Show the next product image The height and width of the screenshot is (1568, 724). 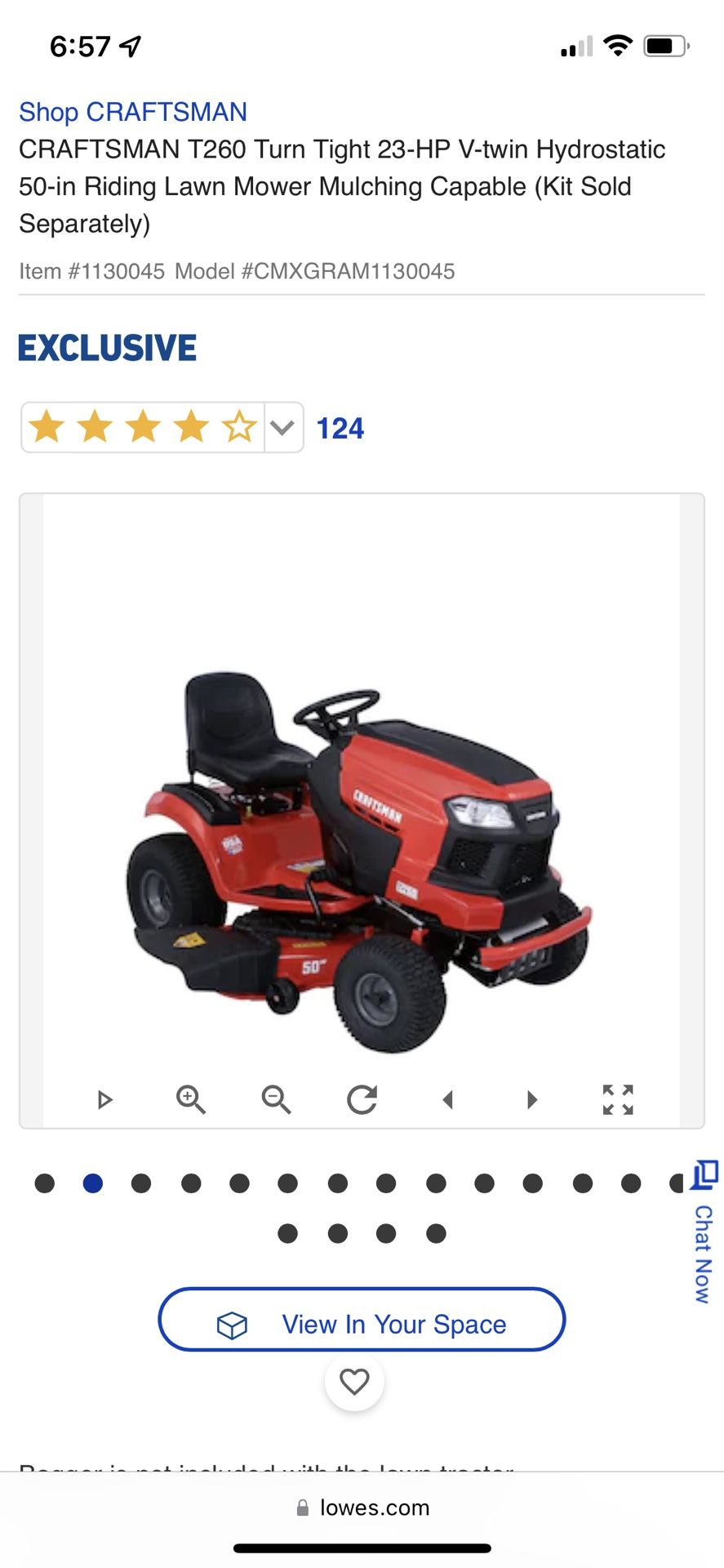532,1099
